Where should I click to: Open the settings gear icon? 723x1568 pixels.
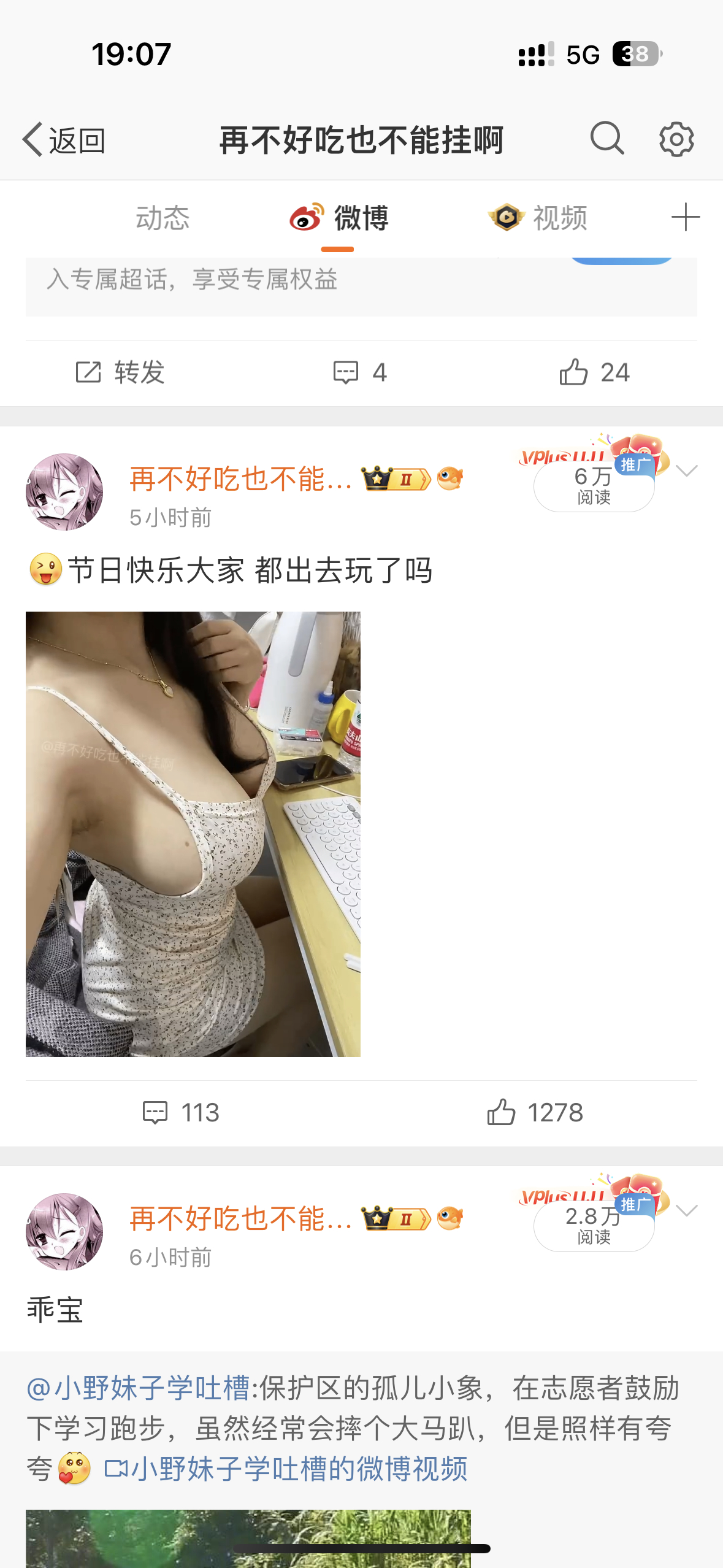coord(676,140)
